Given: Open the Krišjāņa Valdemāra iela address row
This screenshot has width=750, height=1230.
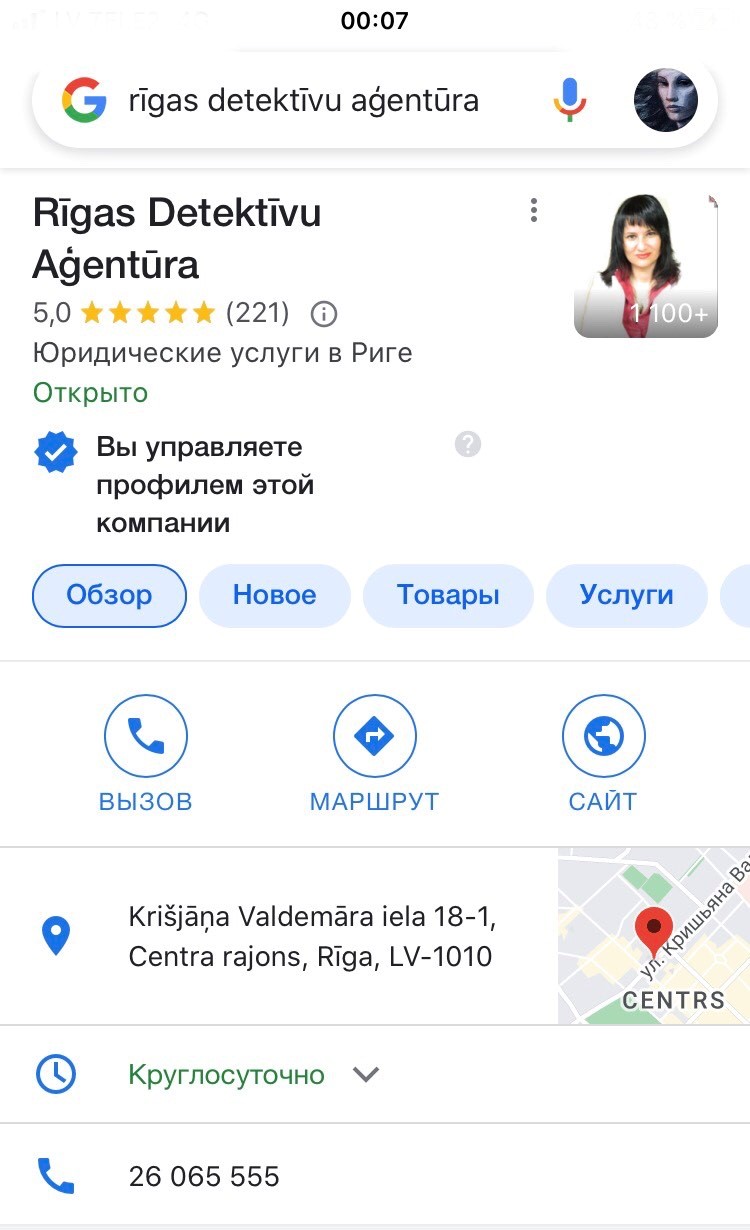Looking at the screenshot, I should pos(310,937).
